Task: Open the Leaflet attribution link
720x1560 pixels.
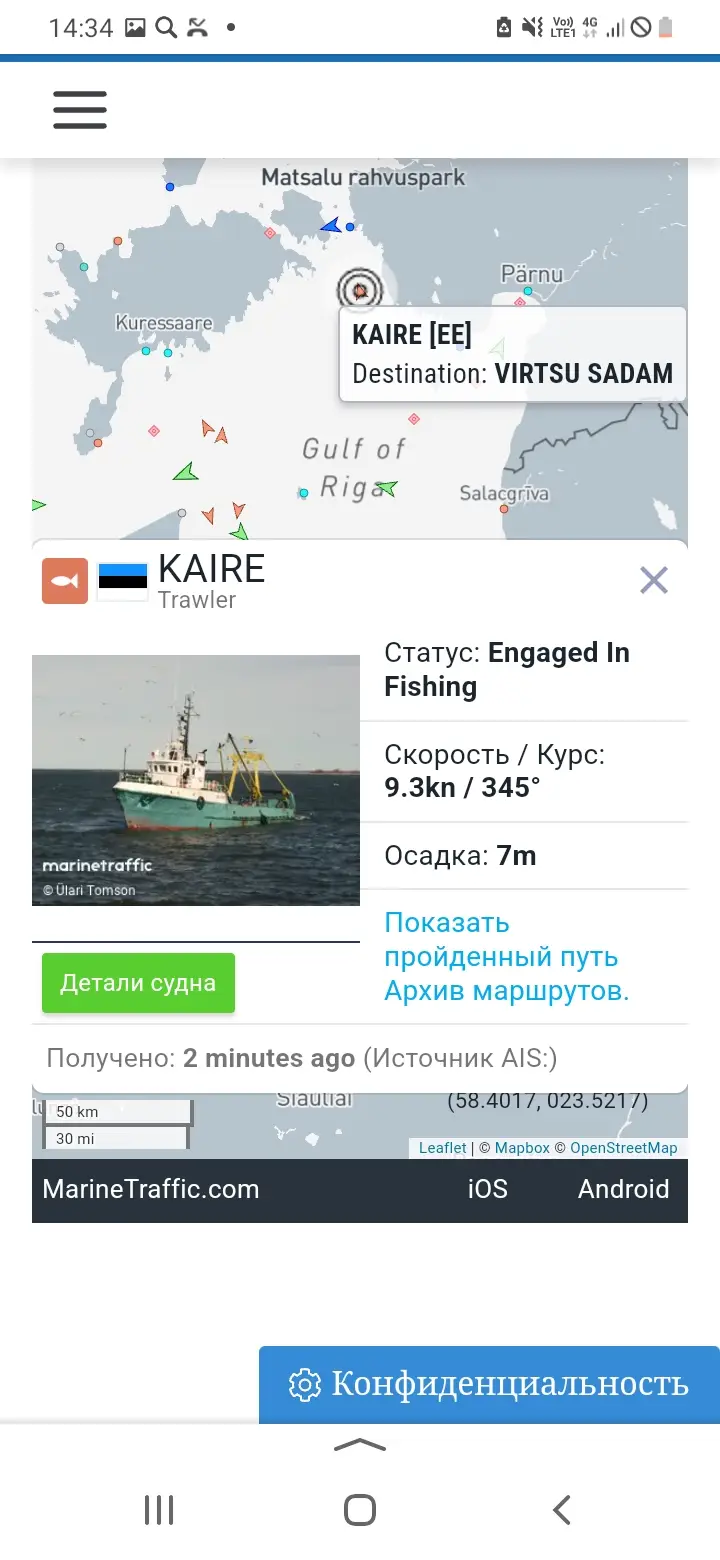Action: 442,1148
